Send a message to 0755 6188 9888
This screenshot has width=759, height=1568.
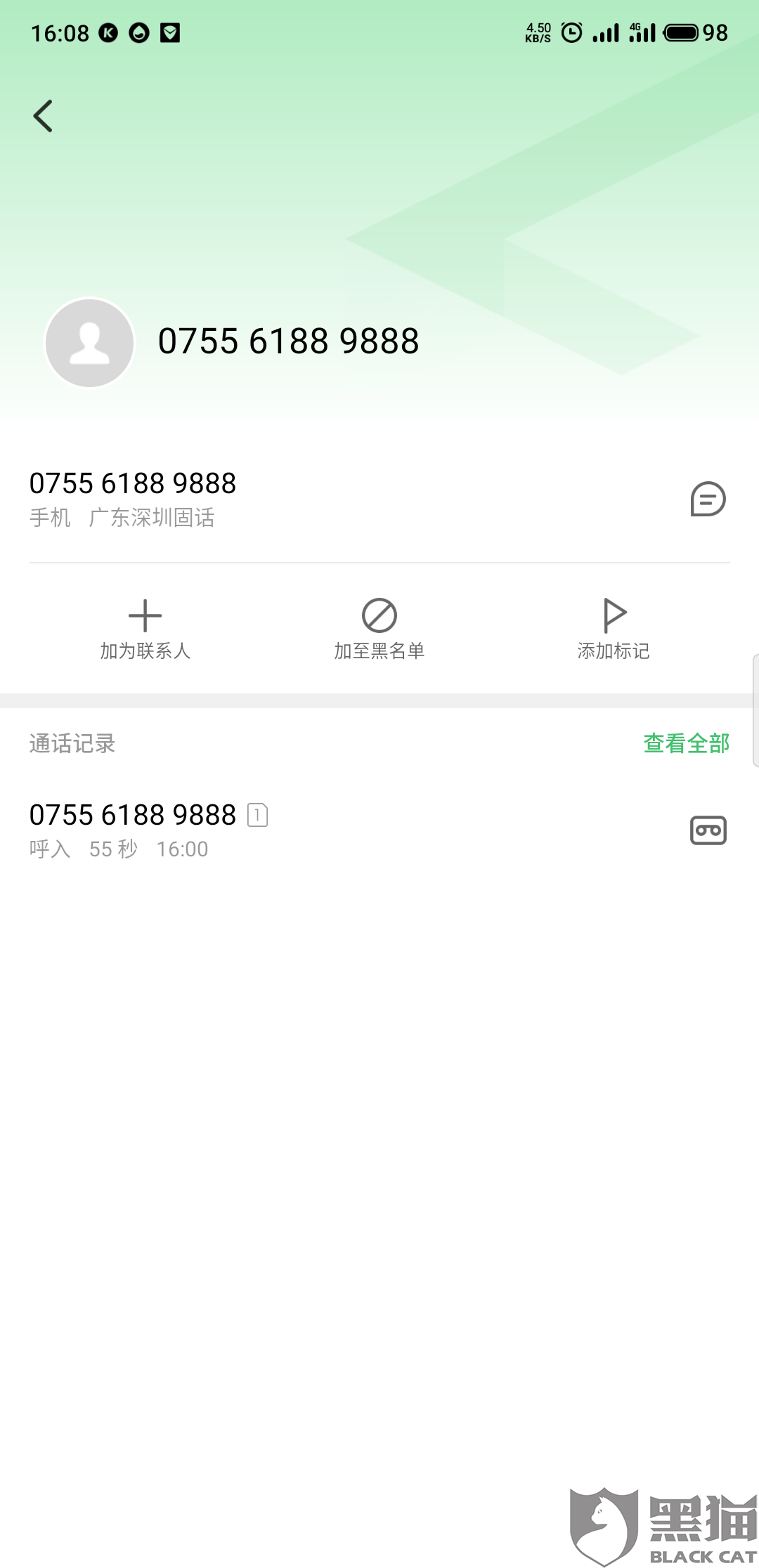coord(708,499)
